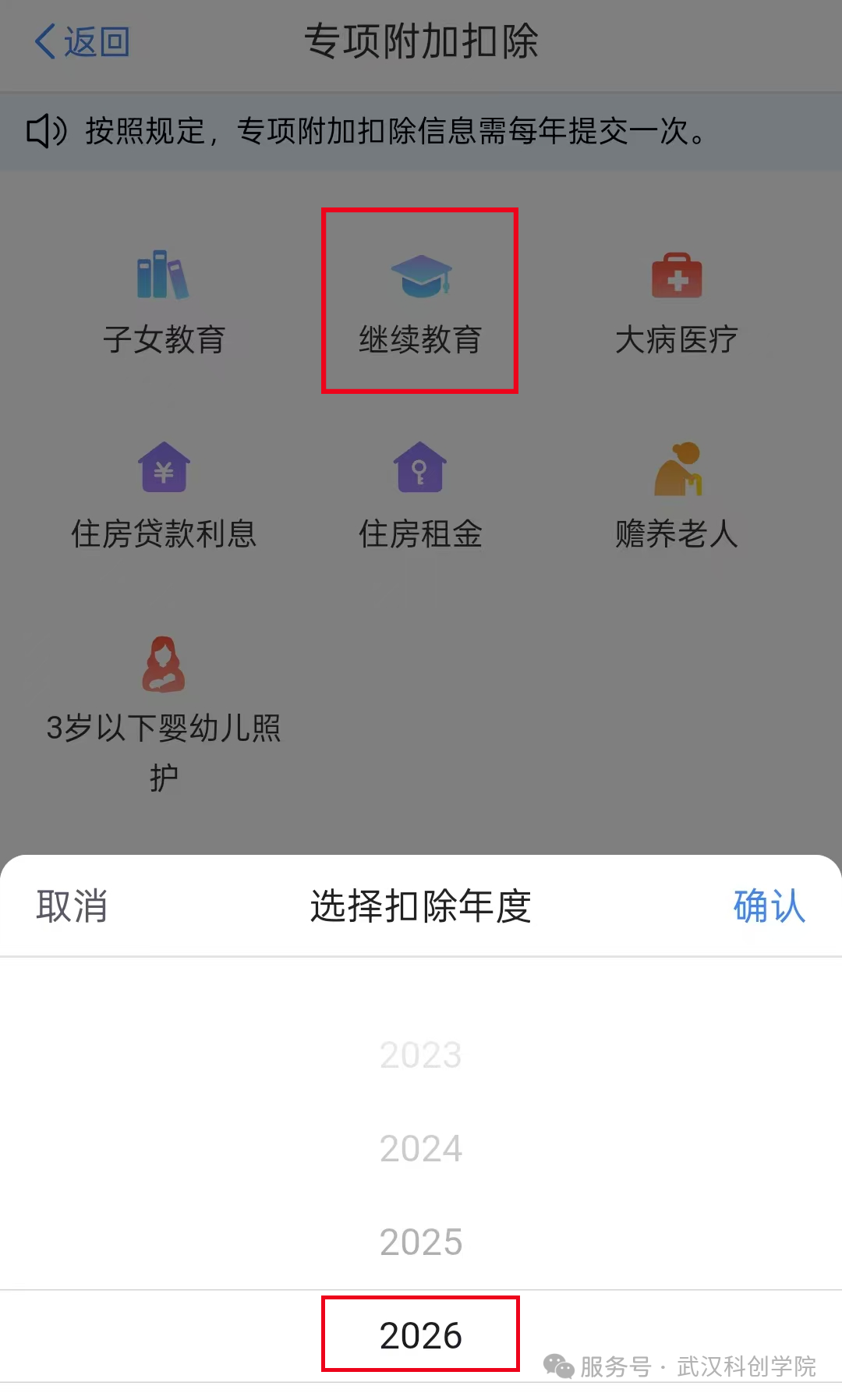Tap the graduation cap 继续教育 glyph
This screenshot has width=842, height=1400.
[x=420, y=275]
